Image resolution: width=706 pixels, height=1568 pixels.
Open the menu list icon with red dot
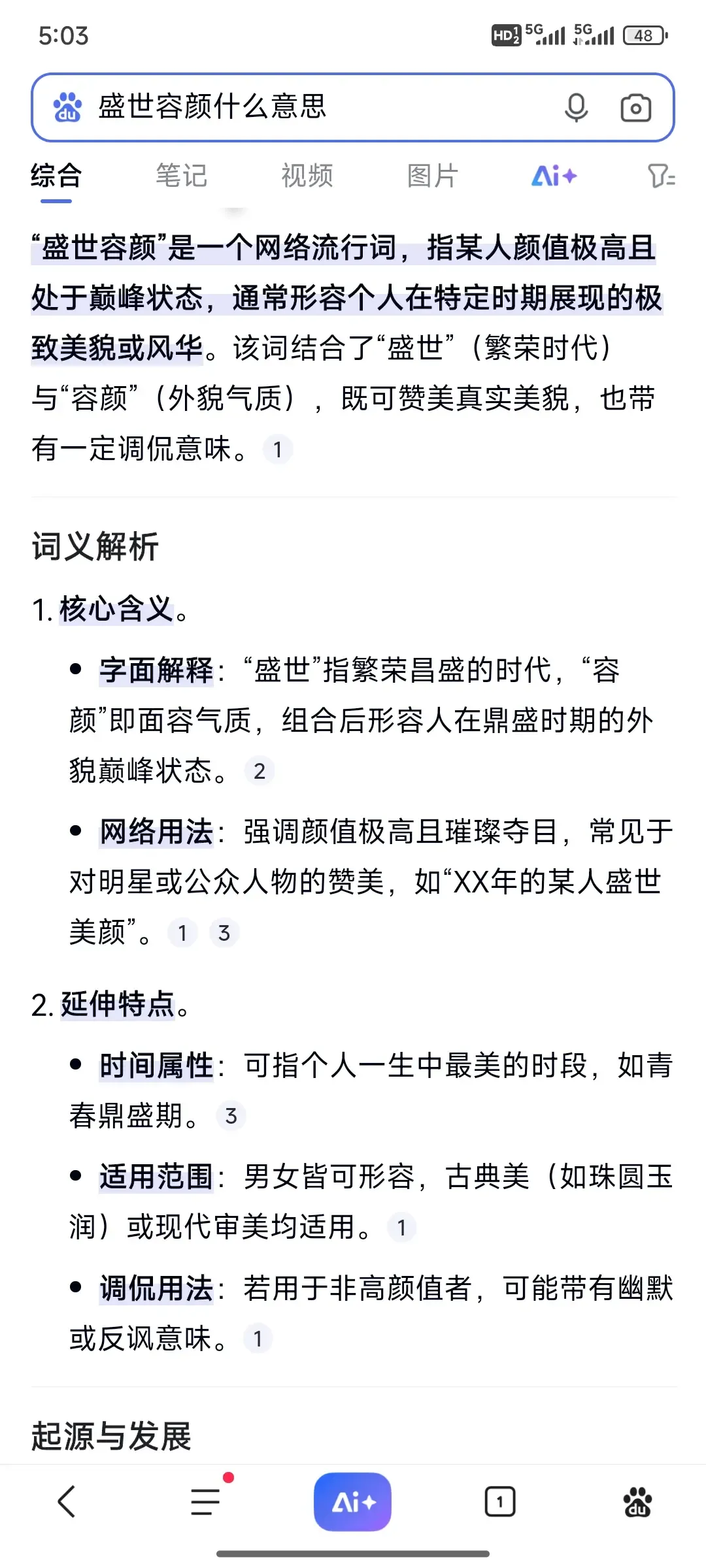click(204, 1501)
